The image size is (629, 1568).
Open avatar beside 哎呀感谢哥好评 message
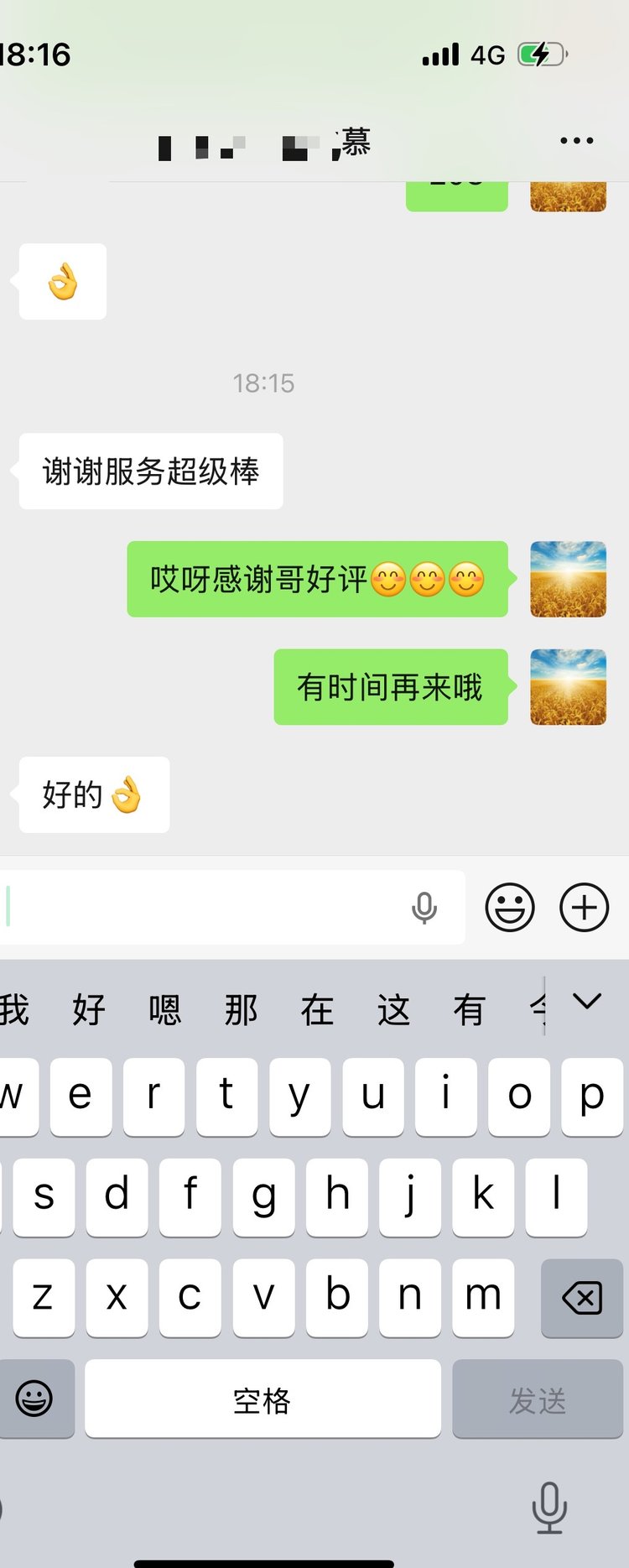[568, 580]
